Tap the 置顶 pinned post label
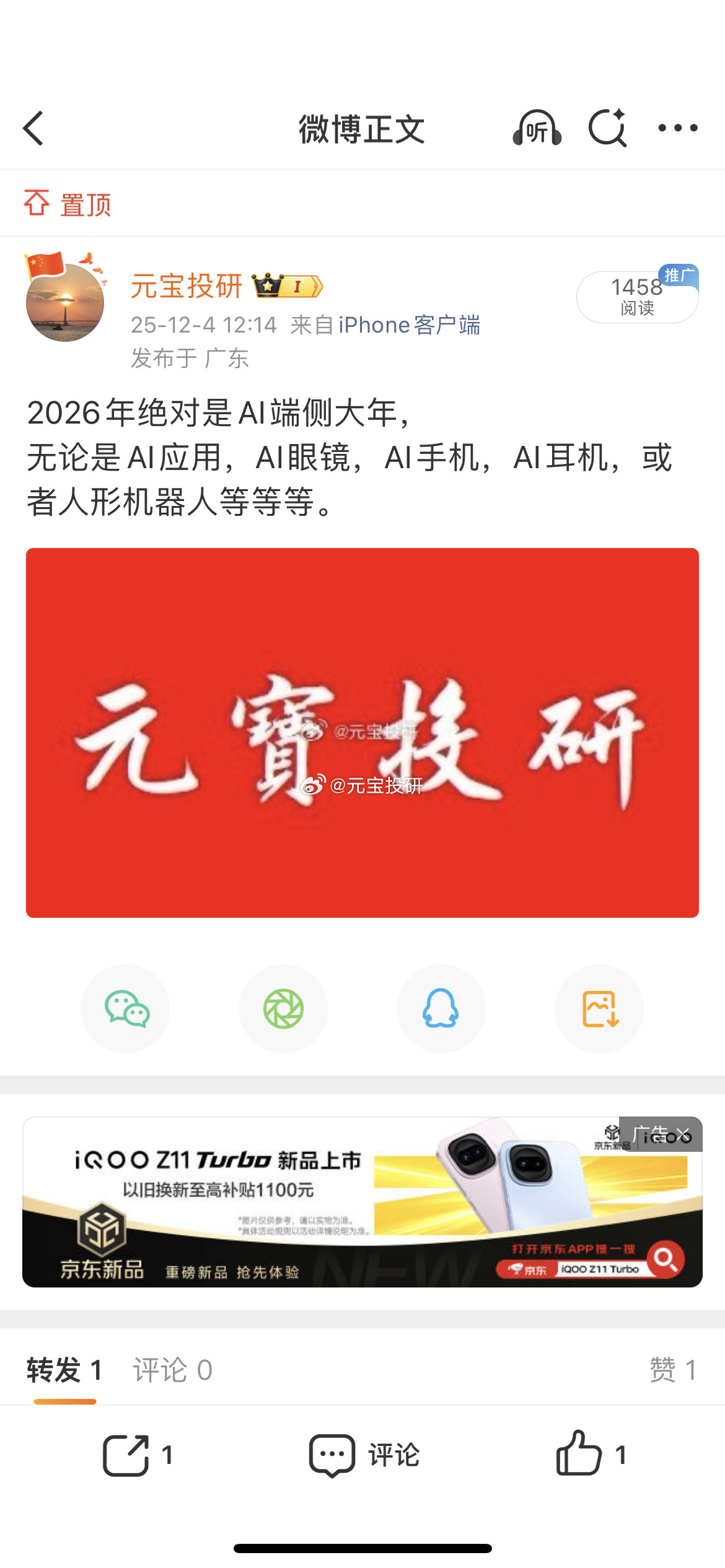The image size is (725, 1568). 68,203
